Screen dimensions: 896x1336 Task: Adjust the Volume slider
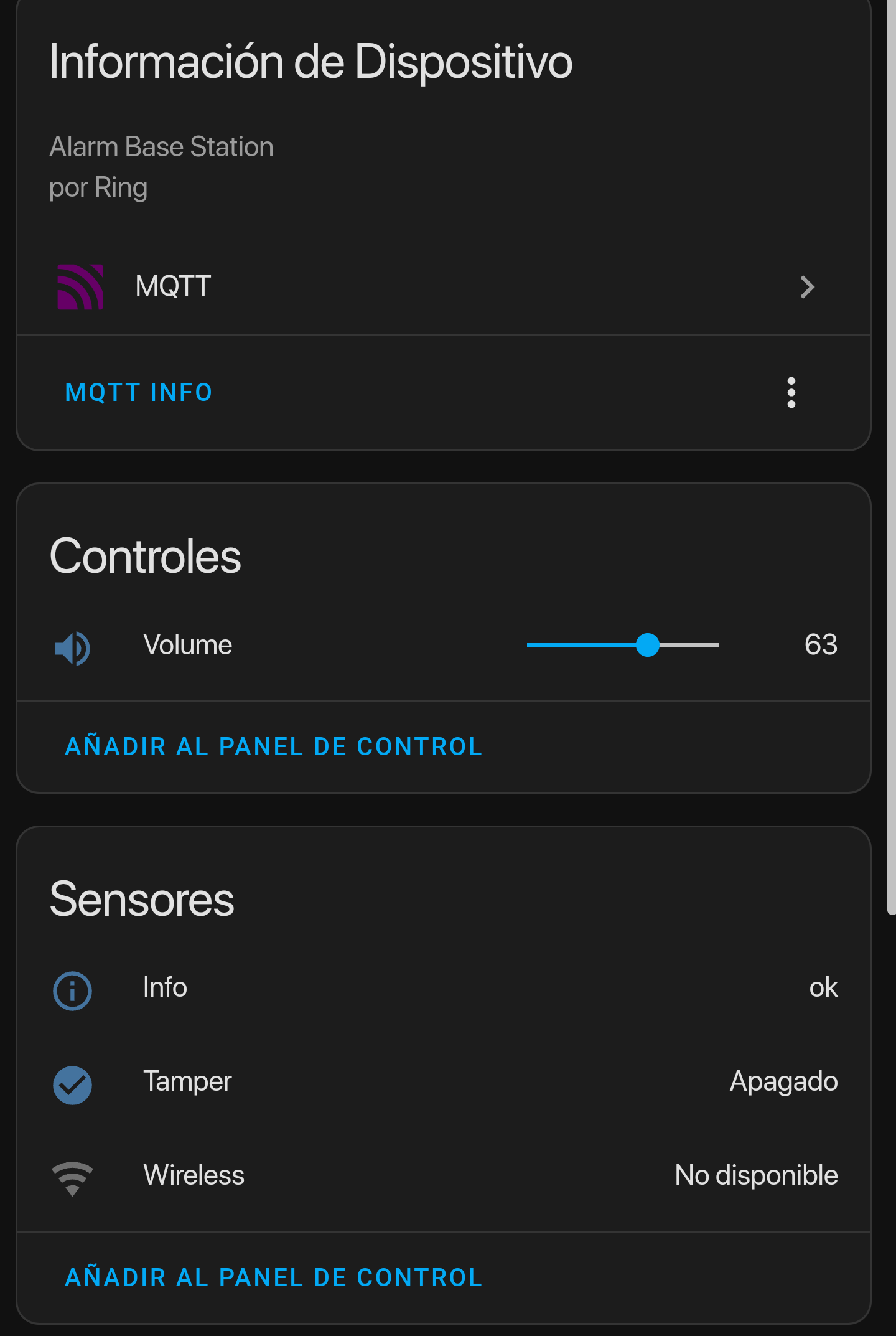[x=650, y=646]
